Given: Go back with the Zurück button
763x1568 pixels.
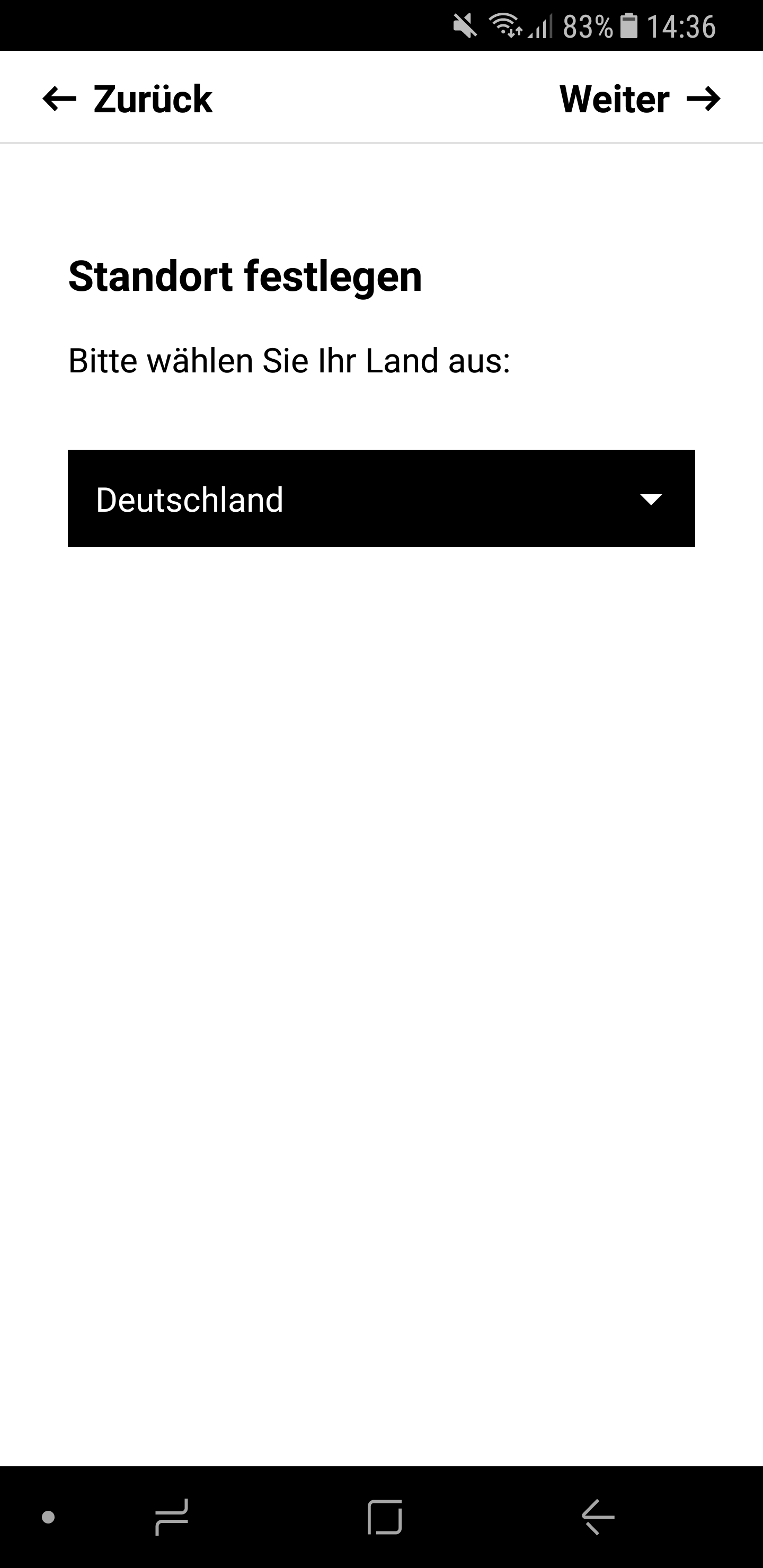Looking at the screenshot, I should pos(128,99).
